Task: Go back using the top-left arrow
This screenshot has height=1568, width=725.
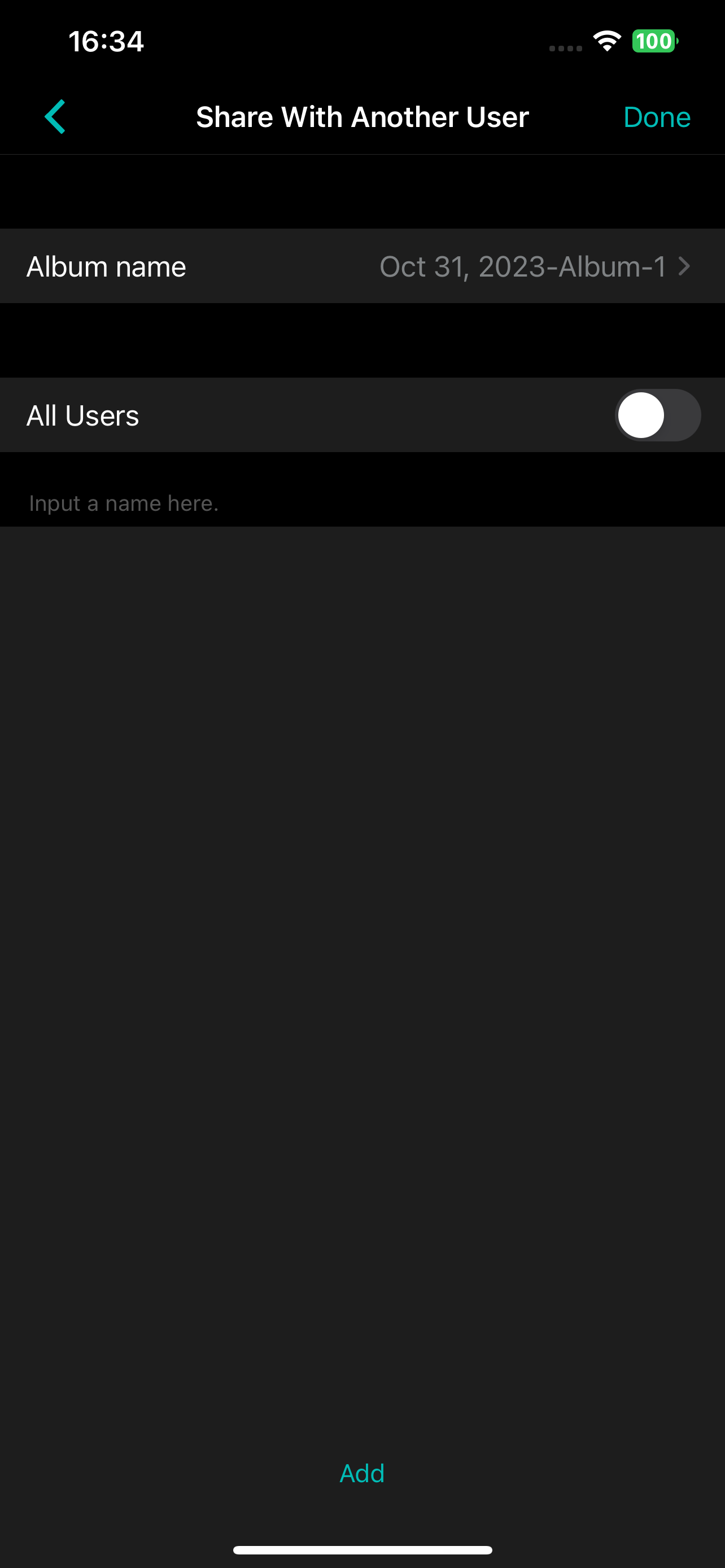Action: pyautogui.click(x=55, y=117)
